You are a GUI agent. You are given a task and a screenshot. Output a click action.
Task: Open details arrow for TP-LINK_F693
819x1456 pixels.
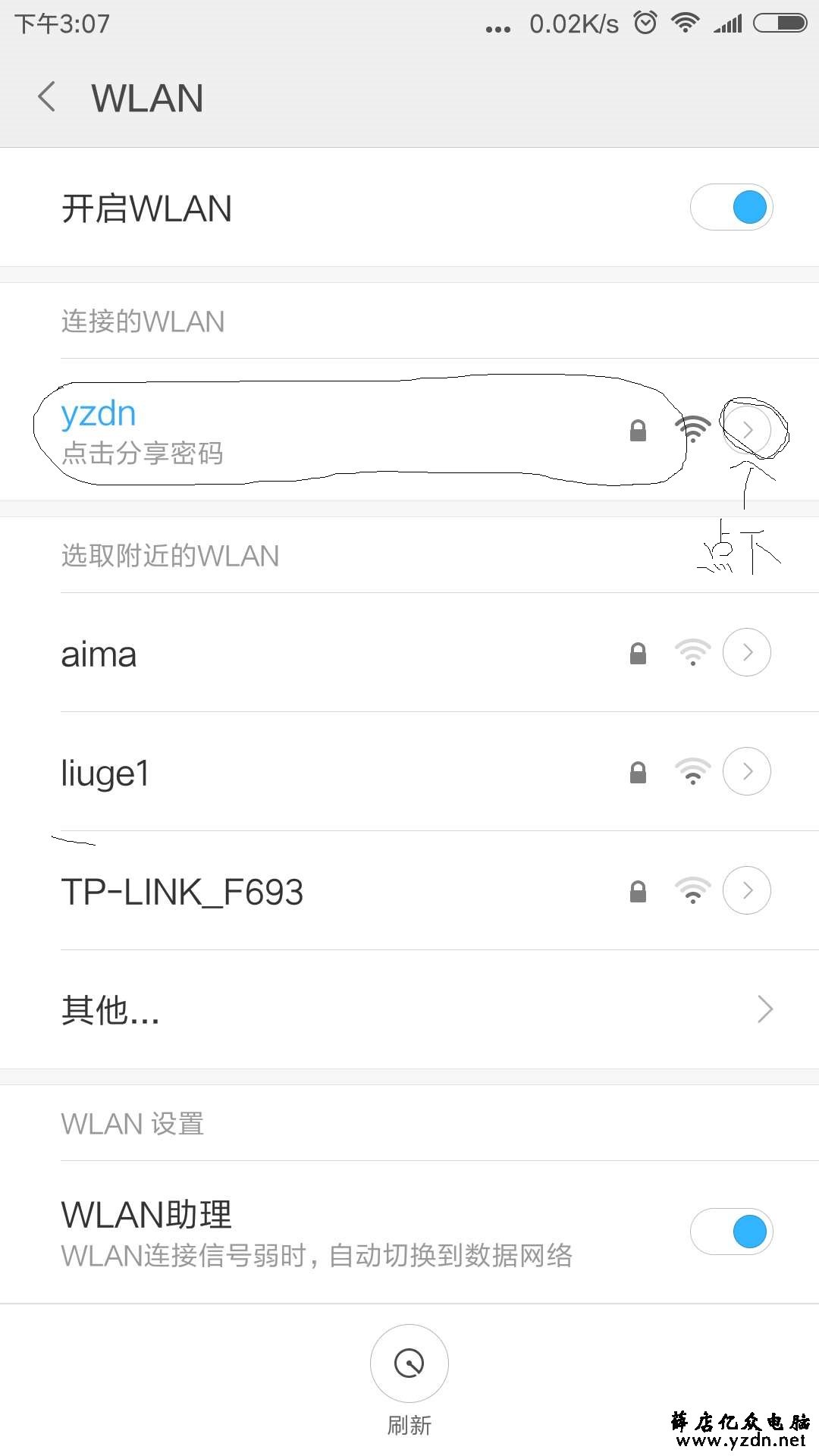[747, 890]
